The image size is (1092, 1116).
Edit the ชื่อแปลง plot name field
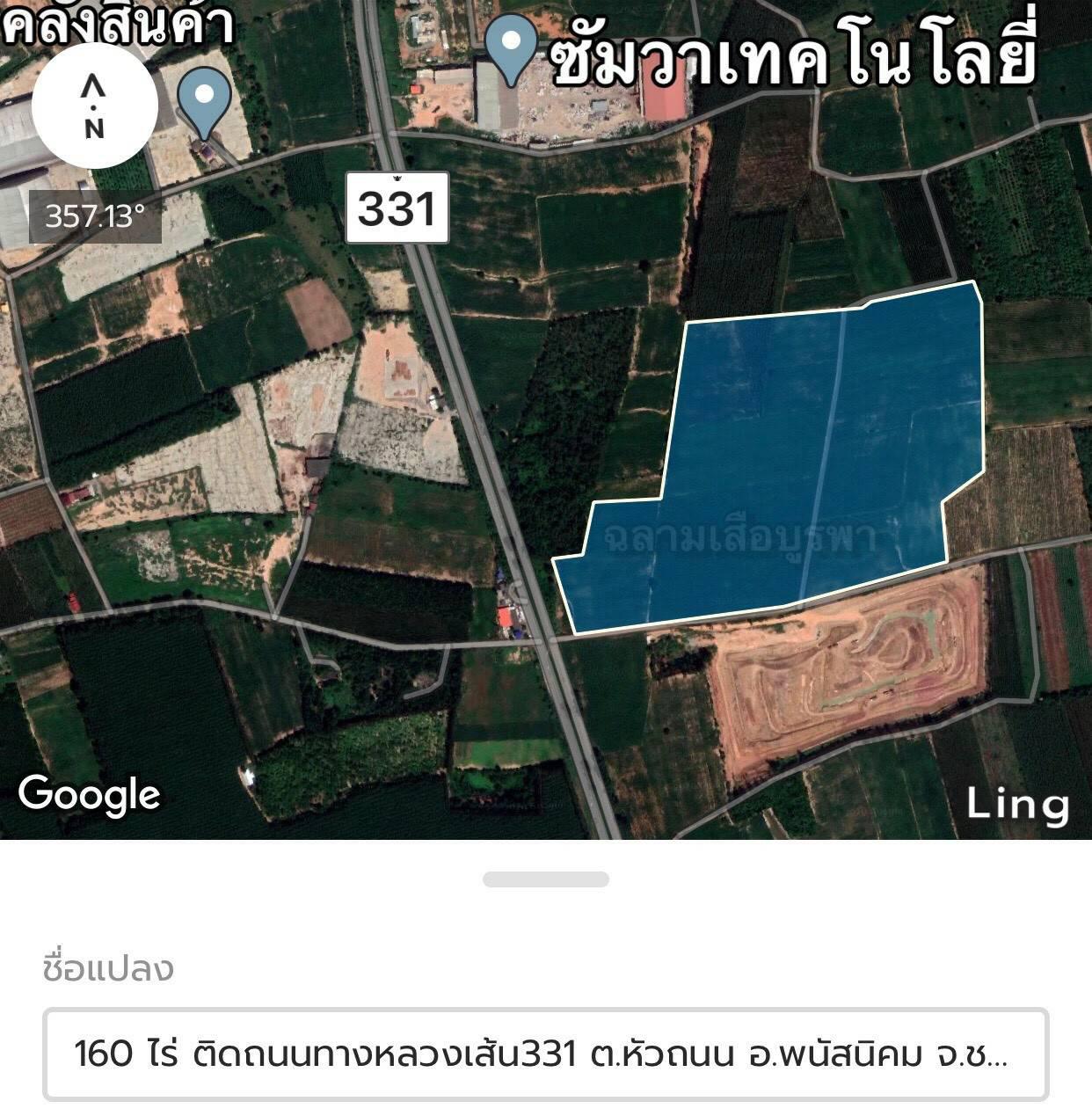pos(545,1054)
